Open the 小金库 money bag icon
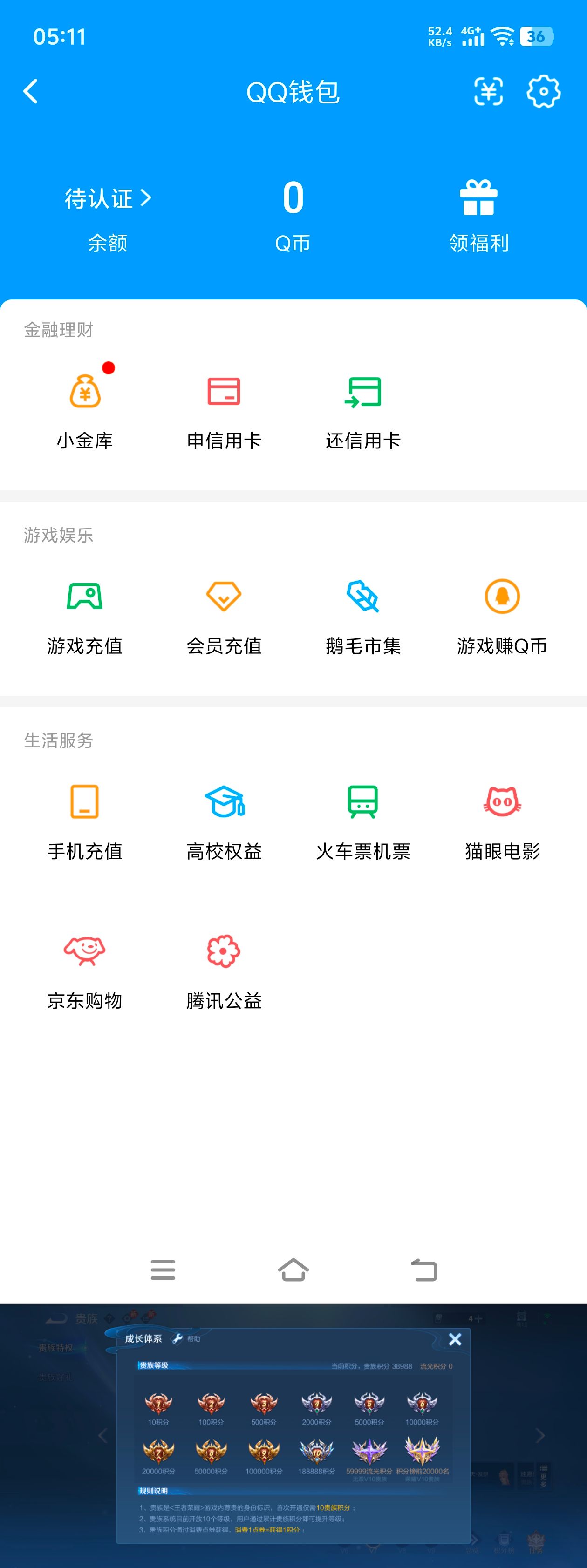 [x=85, y=393]
